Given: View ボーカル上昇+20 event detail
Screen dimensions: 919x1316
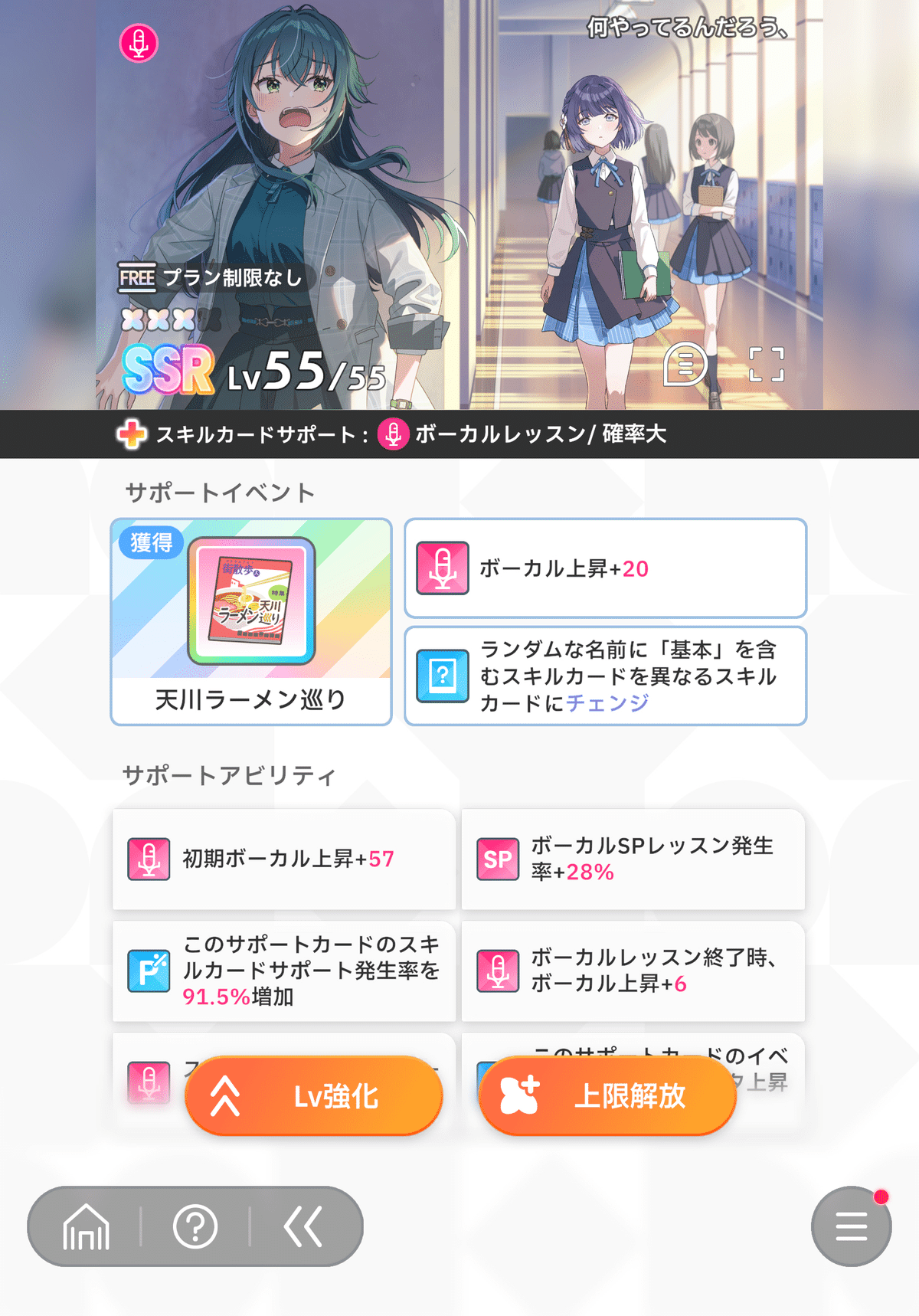Looking at the screenshot, I should (605, 568).
